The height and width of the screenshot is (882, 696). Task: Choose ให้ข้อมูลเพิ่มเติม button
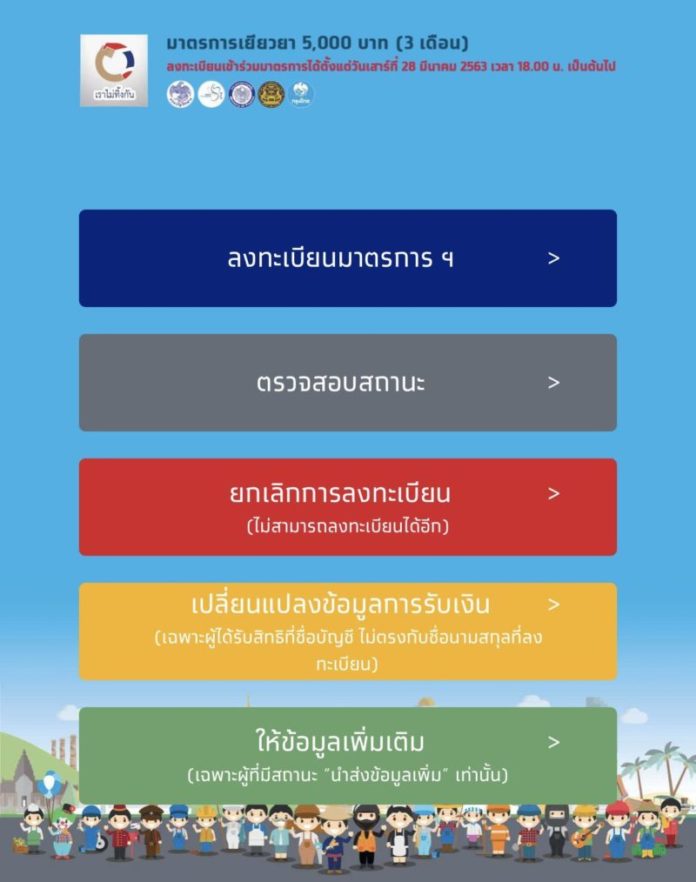point(347,755)
